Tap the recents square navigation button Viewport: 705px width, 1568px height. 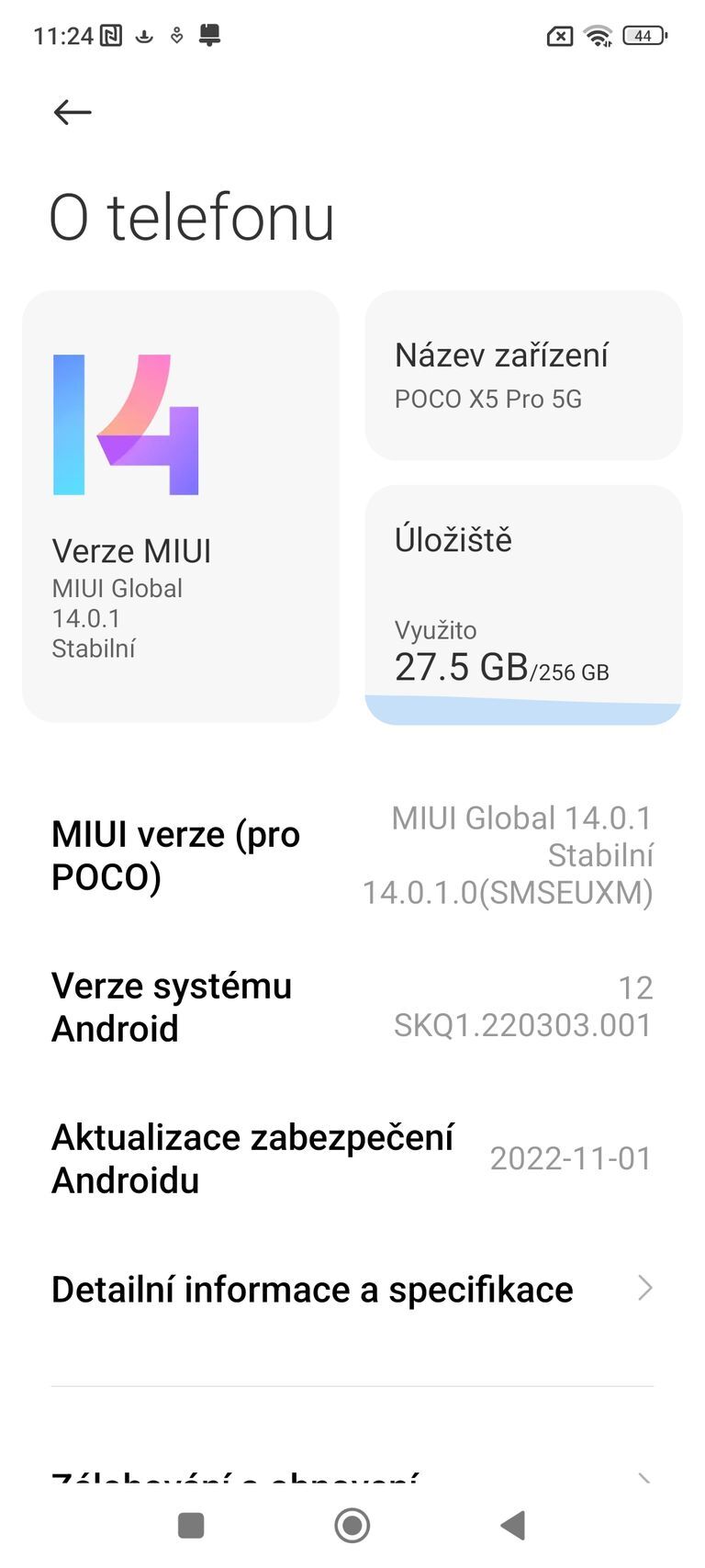click(x=190, y=1525)
